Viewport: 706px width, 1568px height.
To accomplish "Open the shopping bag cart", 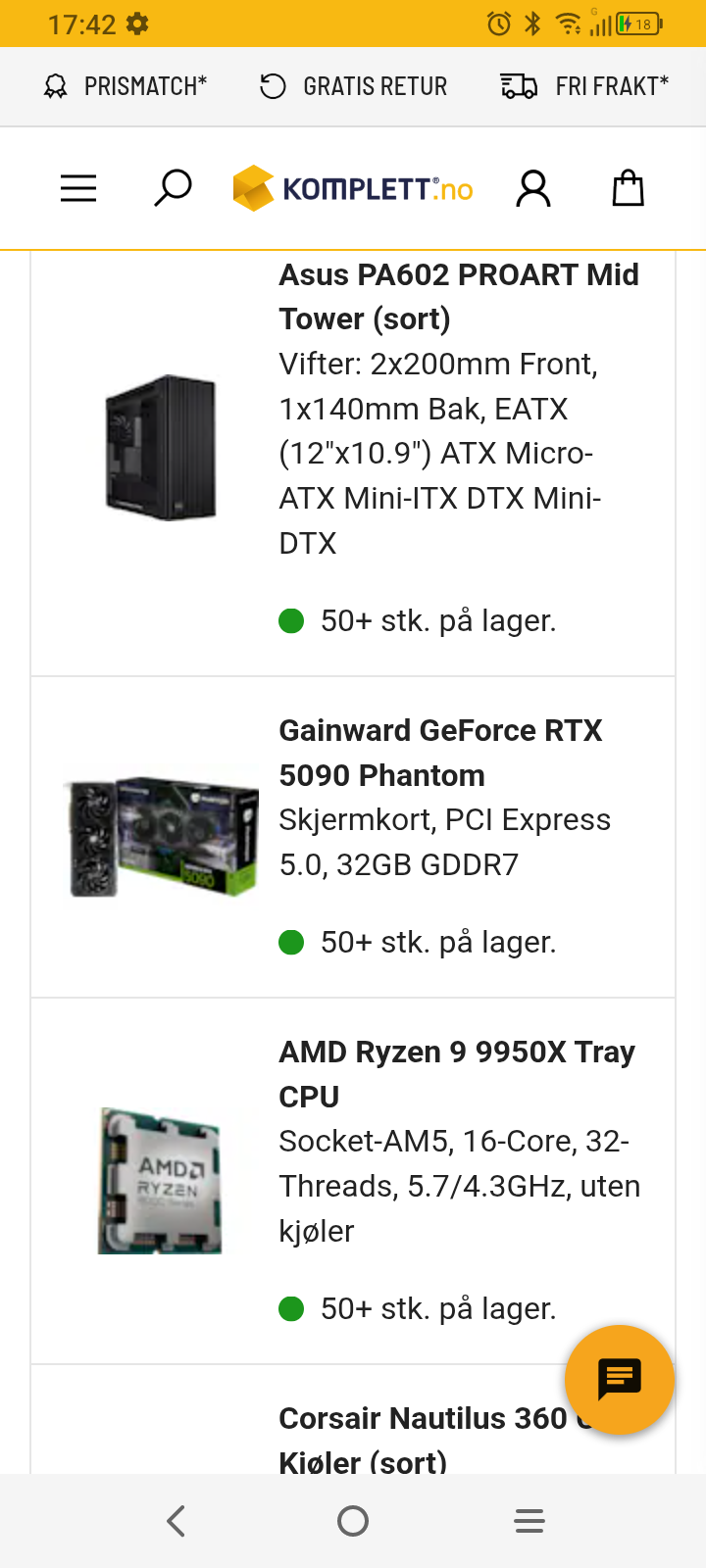I will [628, 188].
